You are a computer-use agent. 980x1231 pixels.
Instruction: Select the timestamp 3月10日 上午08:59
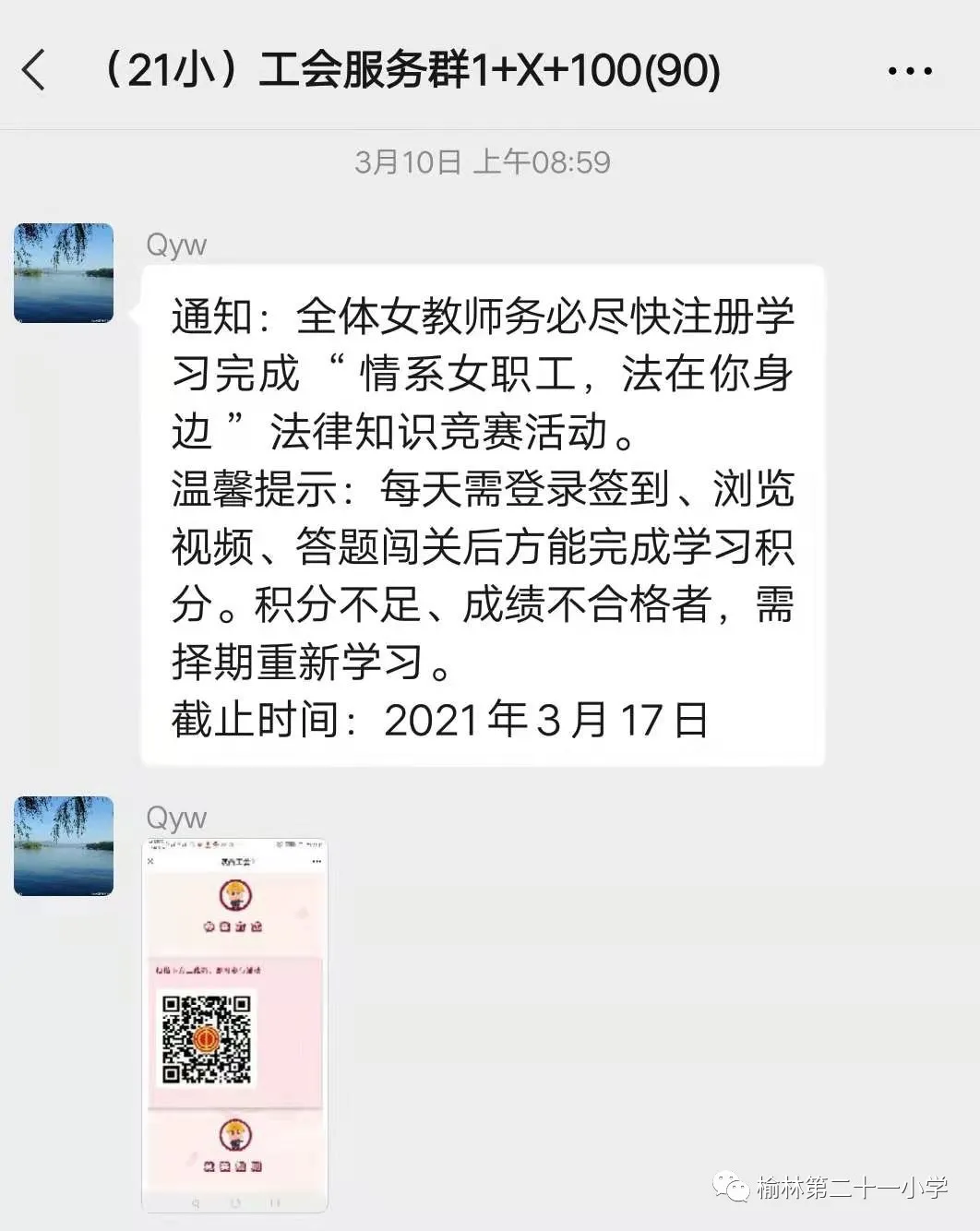[483, 161]
